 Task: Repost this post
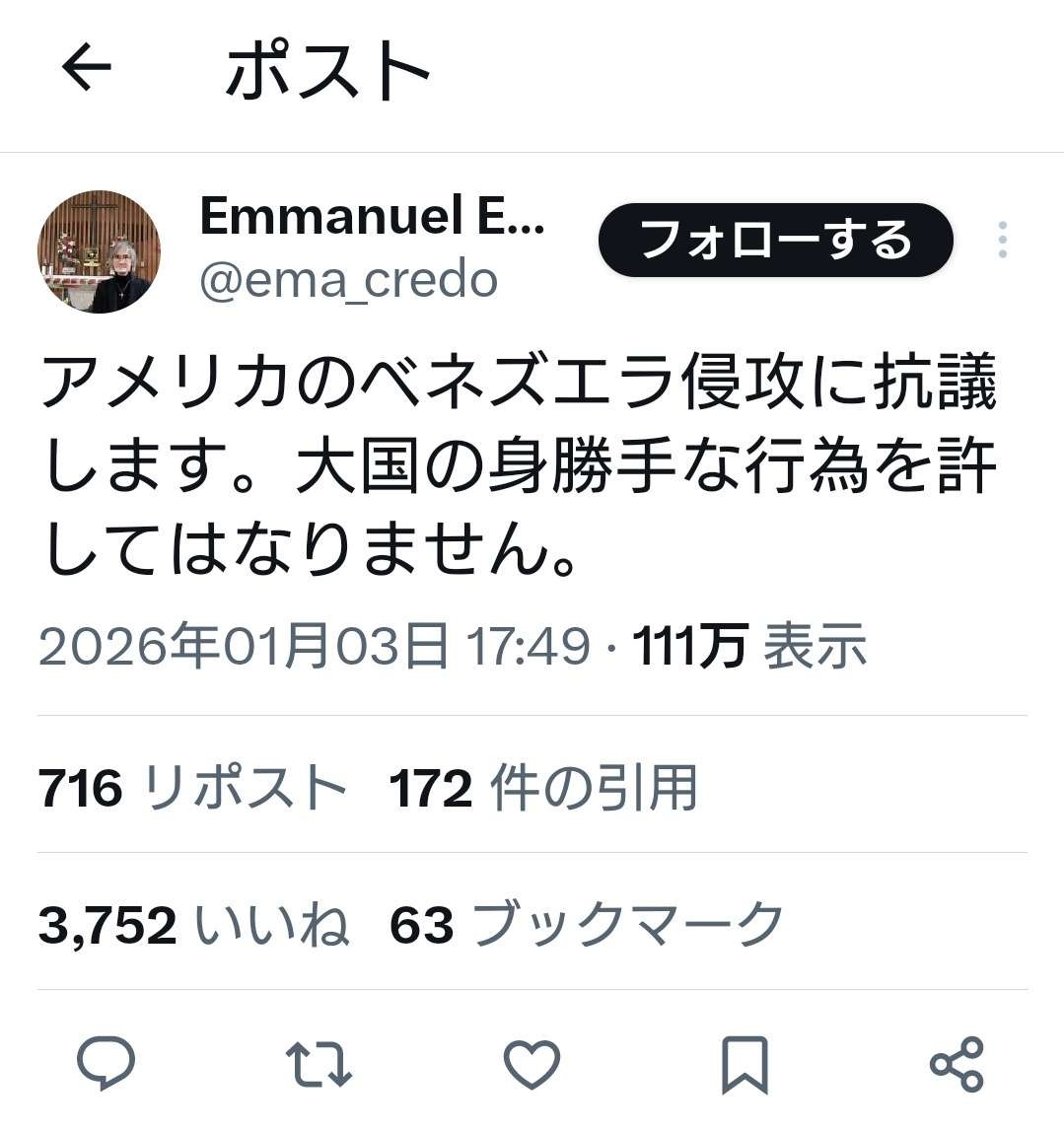pyautogui.click(x=319, y=1065)
